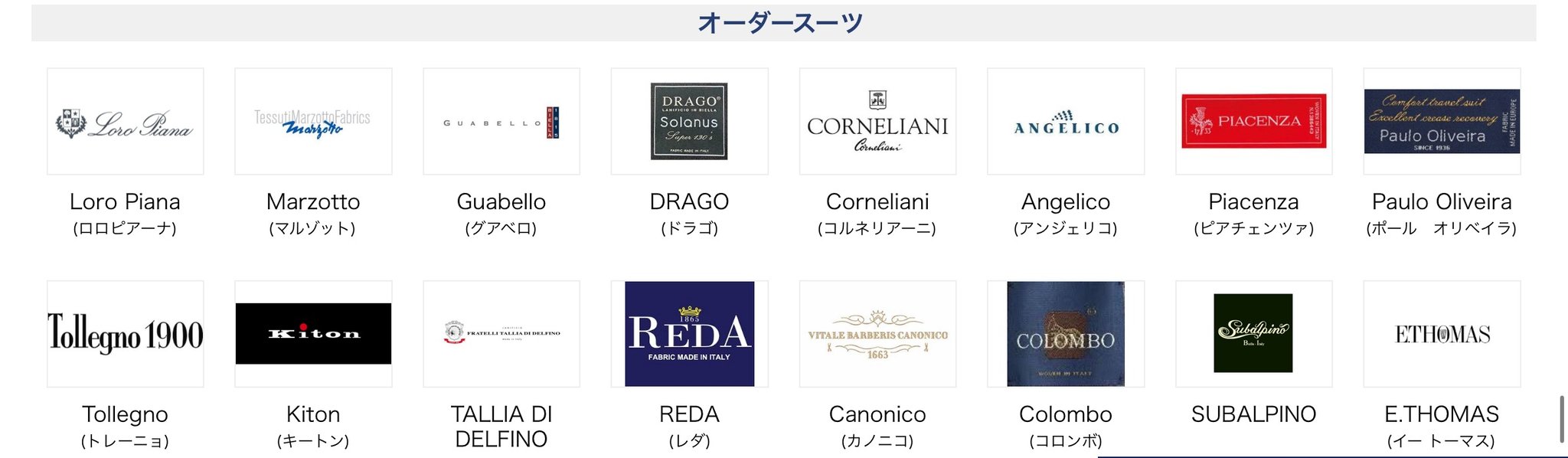Image resolution: width=1568 pixels, height=458 pixels.
Task: Open the SUBALPINO brand tile
Action: (x=1253, y=334)
